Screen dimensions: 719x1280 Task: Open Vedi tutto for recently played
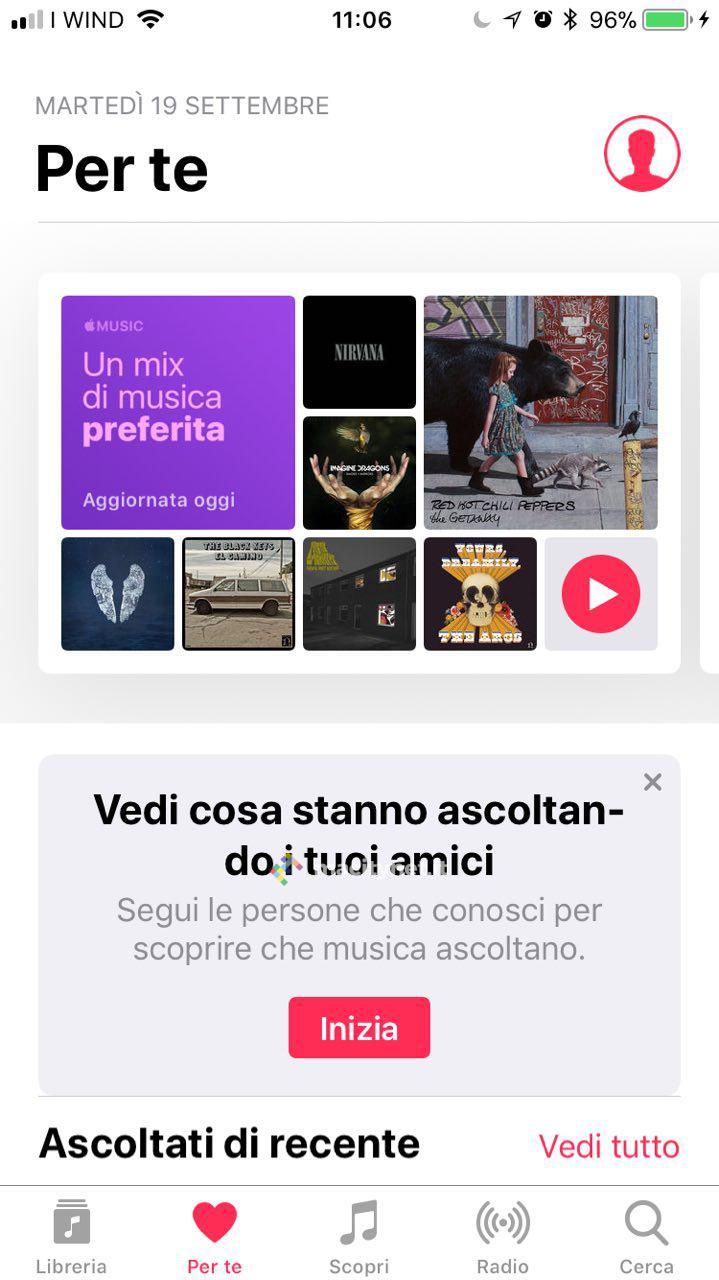608,1146
